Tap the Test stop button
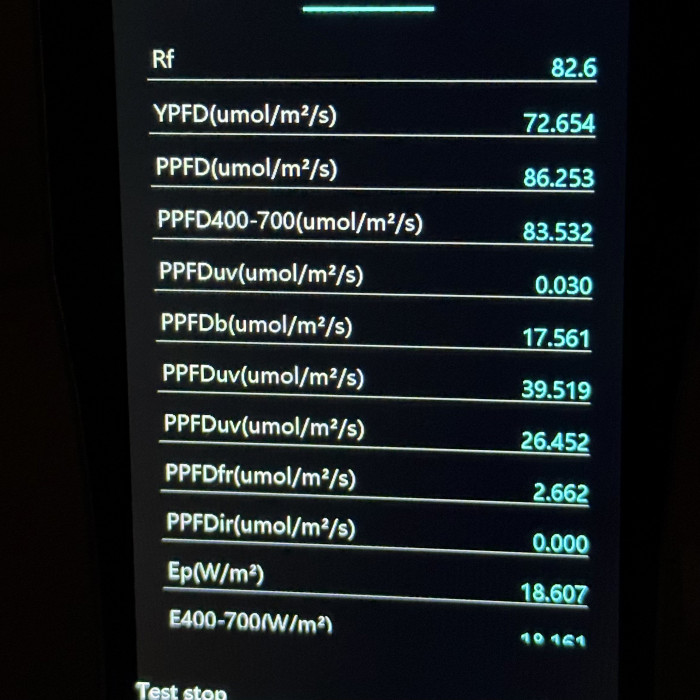The width and height of the screenshot is (700, 700). click(181, 691)
